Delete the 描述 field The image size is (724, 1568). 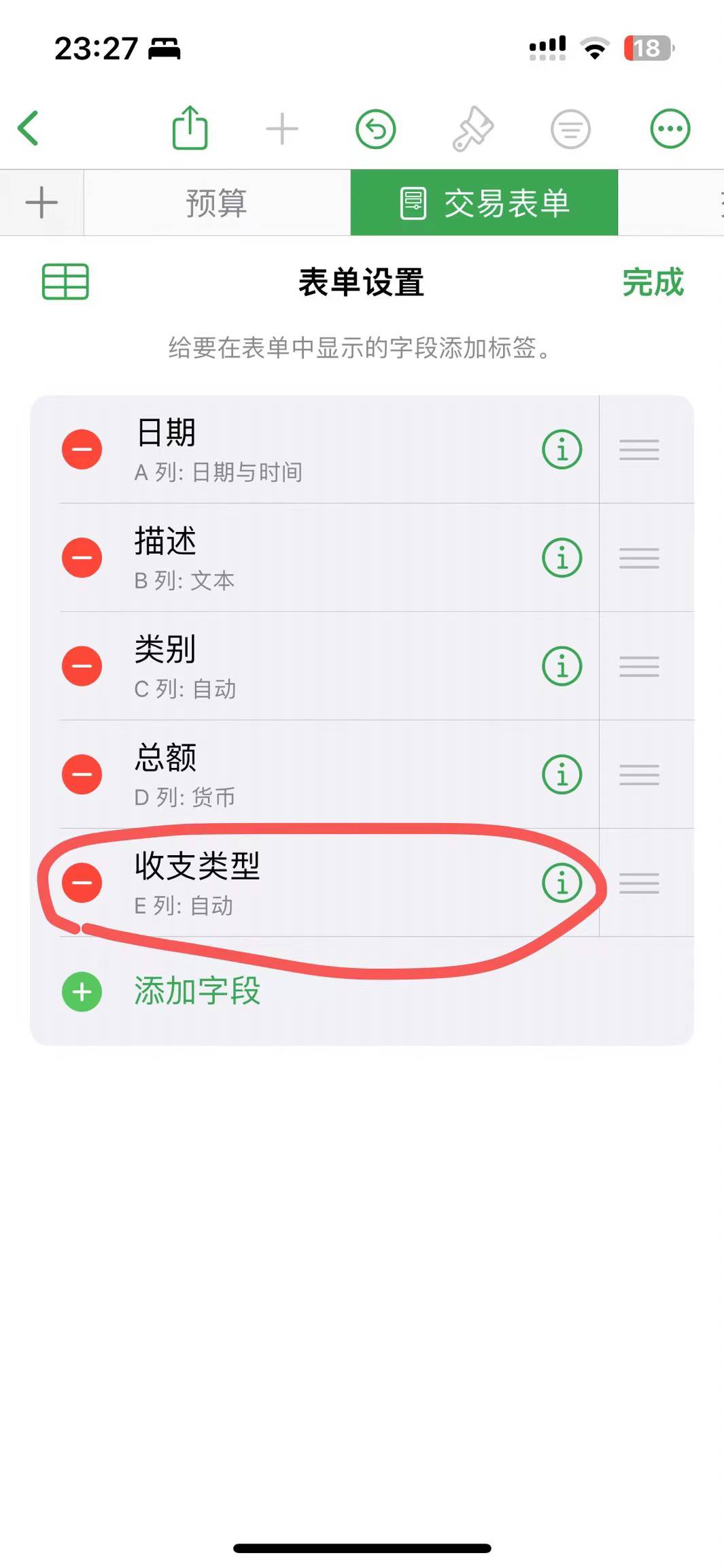[x=82, y=558]
